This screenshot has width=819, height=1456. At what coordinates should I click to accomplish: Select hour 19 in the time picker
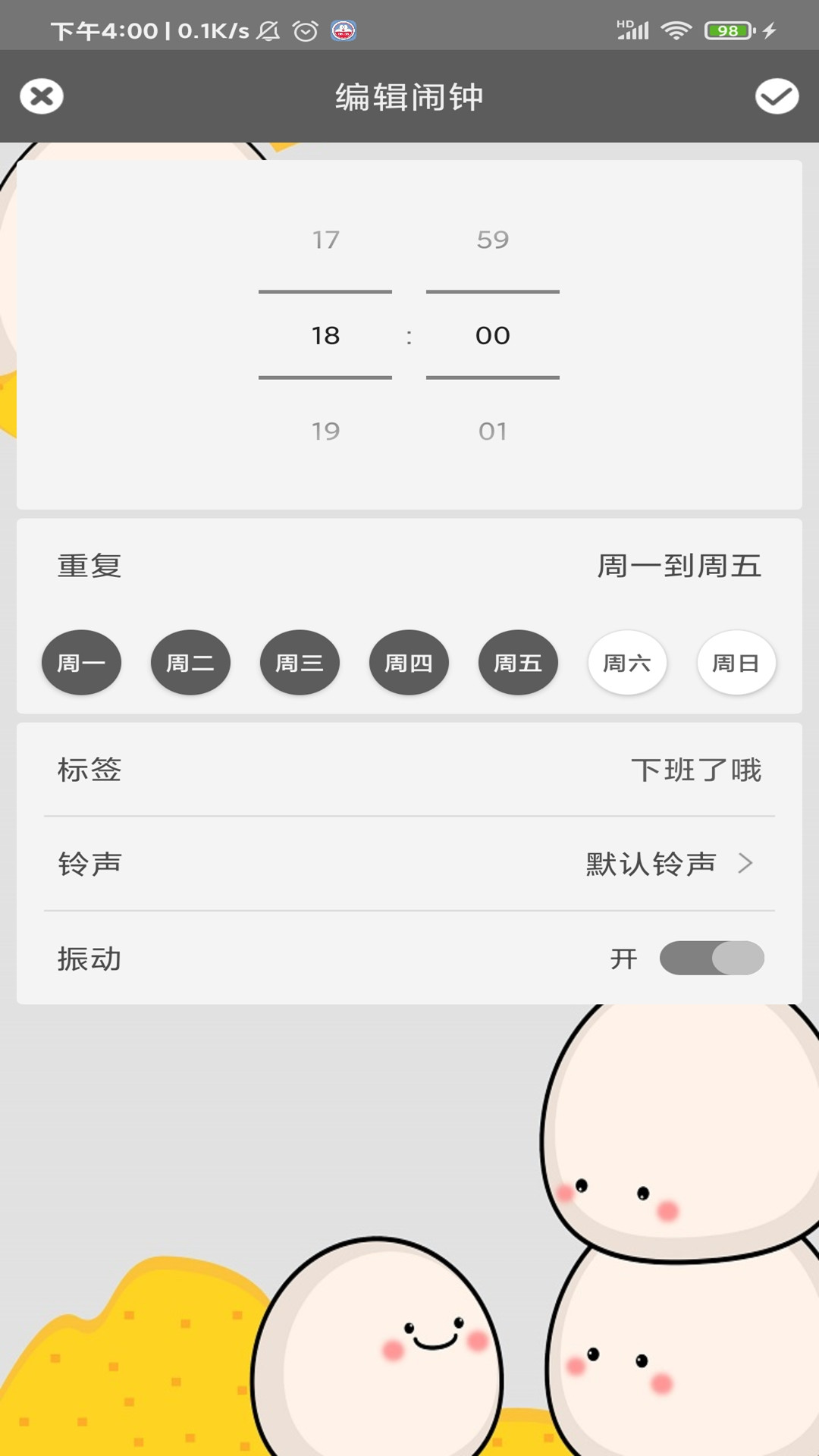click(325, 431)
